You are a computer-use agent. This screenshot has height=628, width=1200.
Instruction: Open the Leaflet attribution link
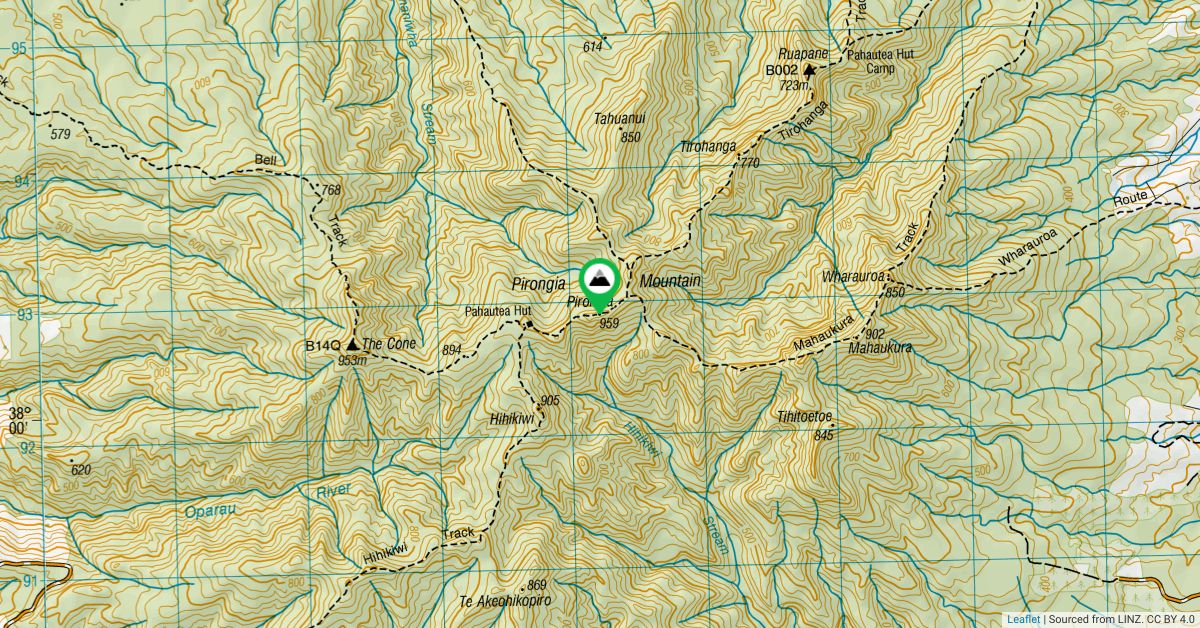pyautogui.click(x=1023, y=619)
